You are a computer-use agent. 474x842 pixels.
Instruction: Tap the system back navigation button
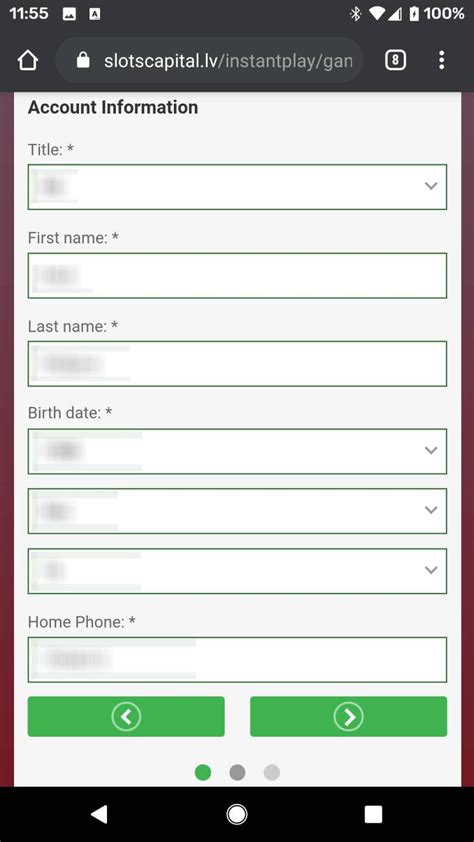coord(99,814)
